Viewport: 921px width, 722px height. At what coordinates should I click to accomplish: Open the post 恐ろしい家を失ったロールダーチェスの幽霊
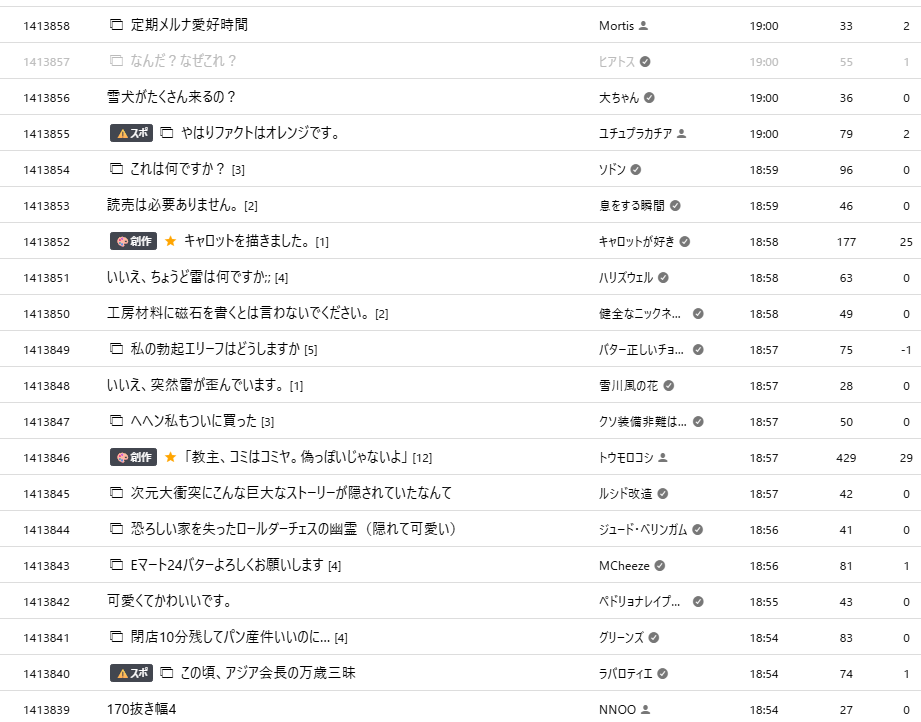pyautogui.click(x=294, y=529)
